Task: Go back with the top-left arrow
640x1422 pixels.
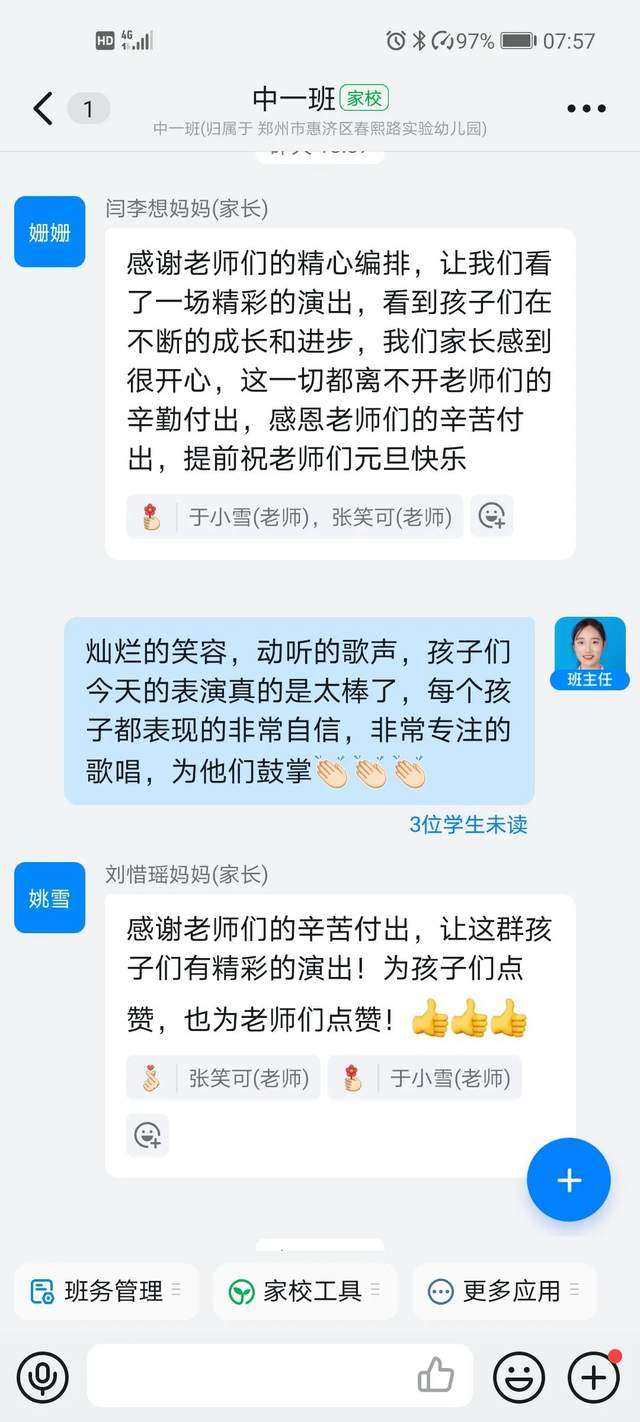Action: pyautogui.click(x=42, y=108)
